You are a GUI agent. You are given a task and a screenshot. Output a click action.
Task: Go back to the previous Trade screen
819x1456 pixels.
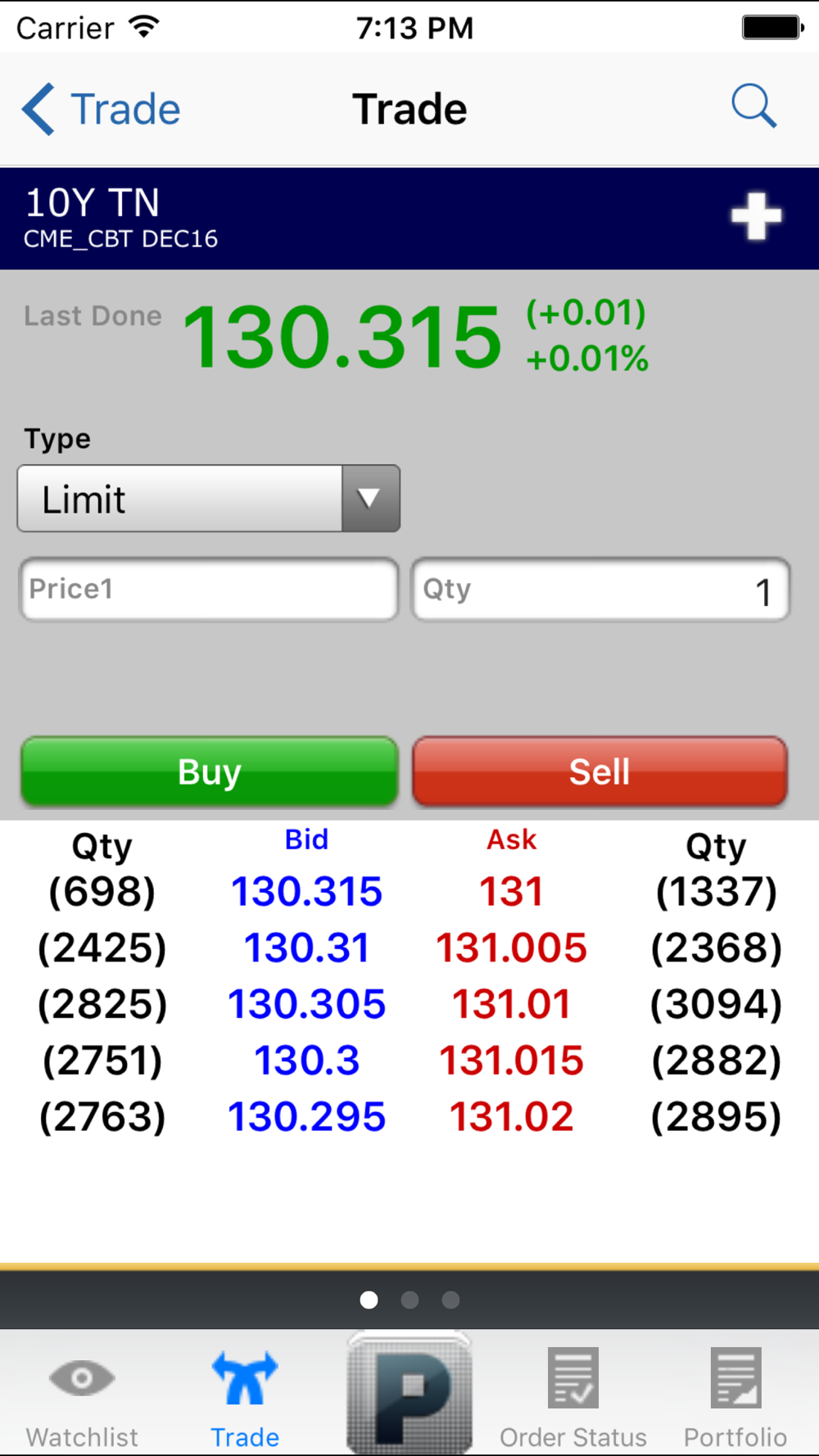click(x=100, y=109)
